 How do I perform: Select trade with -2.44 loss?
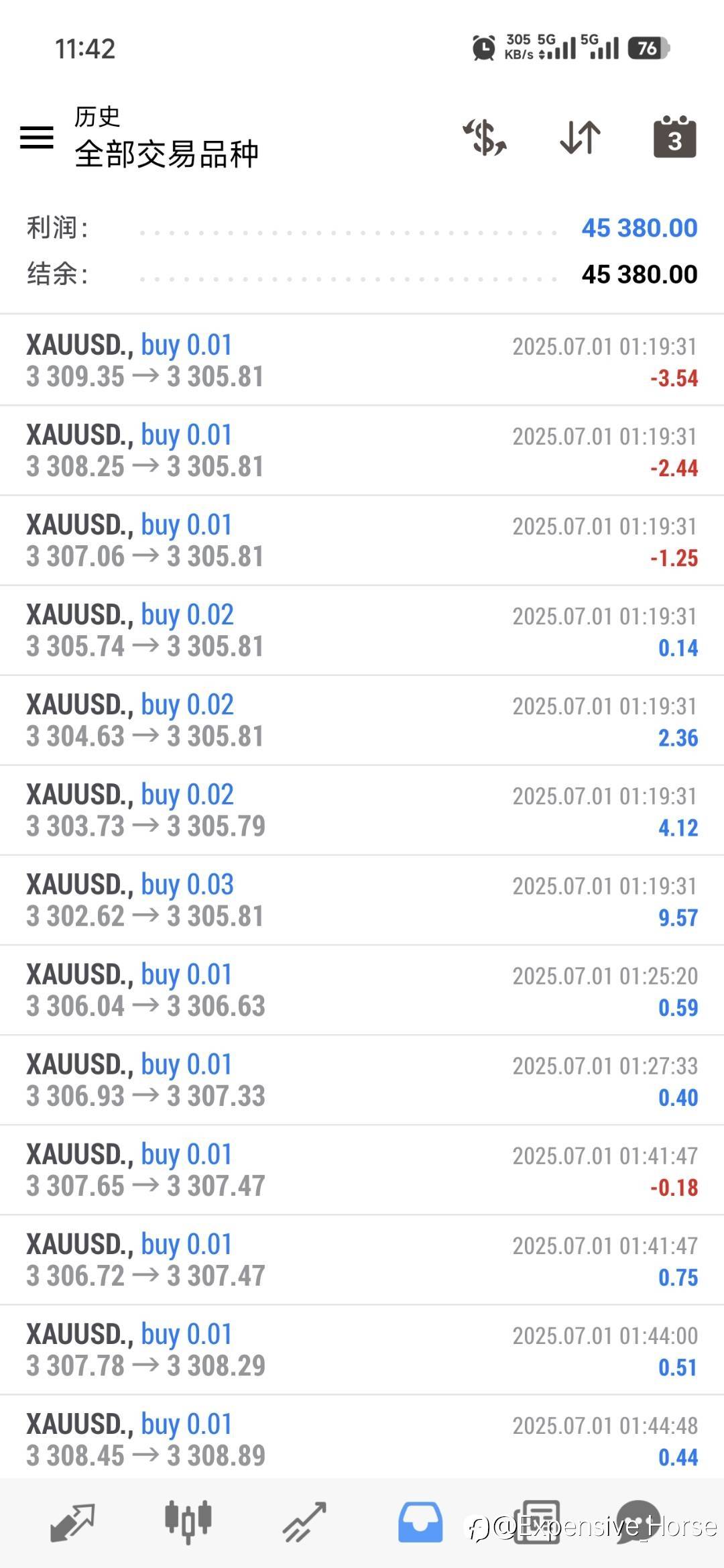[362, 450]
